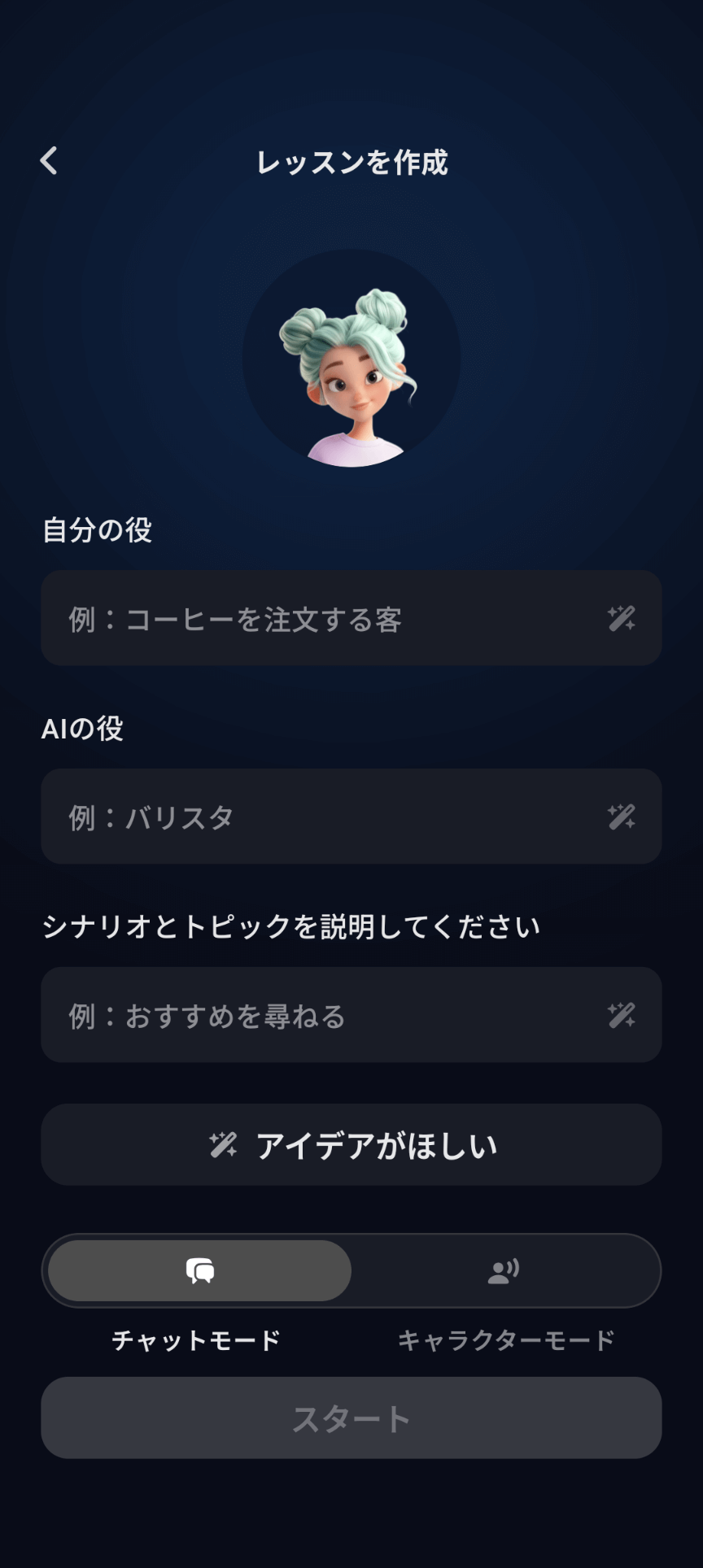Tap the magic wand in AIの役 field
Viewport: 703px width, 1568px height.
point(622,817)
